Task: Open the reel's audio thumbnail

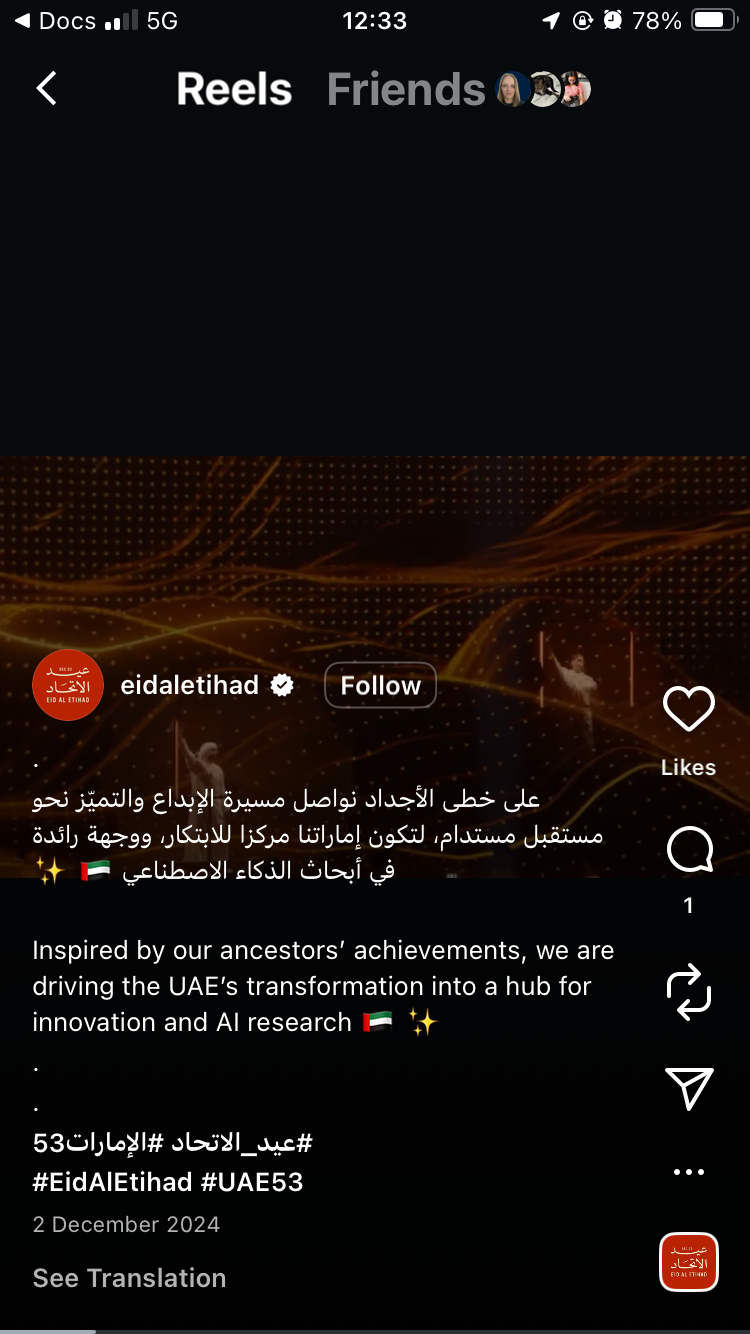Action: (689, 1262)
